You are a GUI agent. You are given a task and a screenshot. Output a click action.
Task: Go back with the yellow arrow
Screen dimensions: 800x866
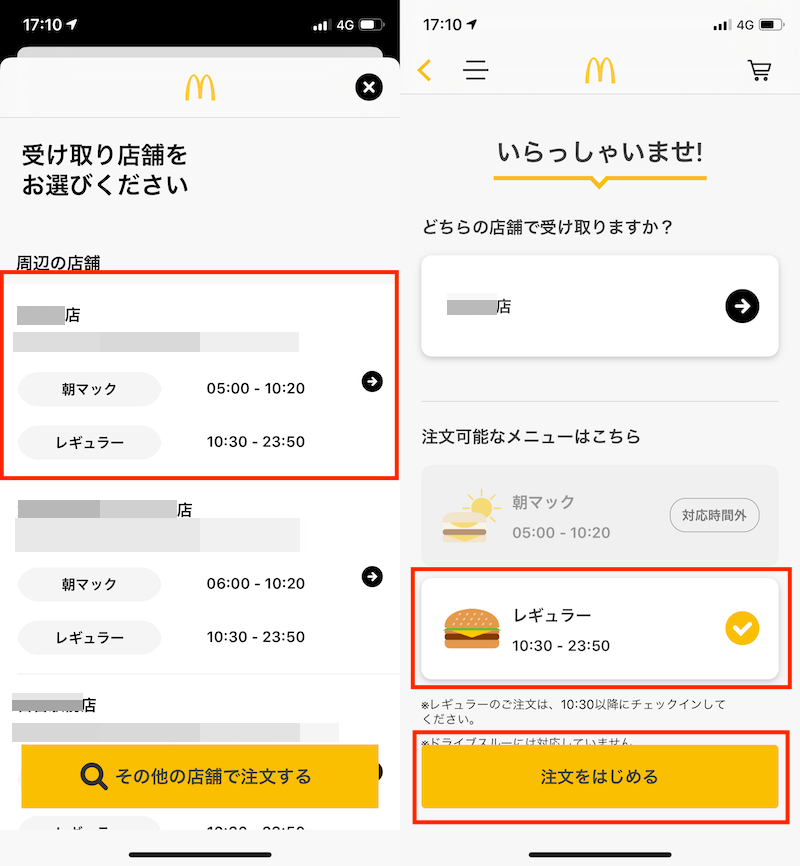click(x=425, y=70)
